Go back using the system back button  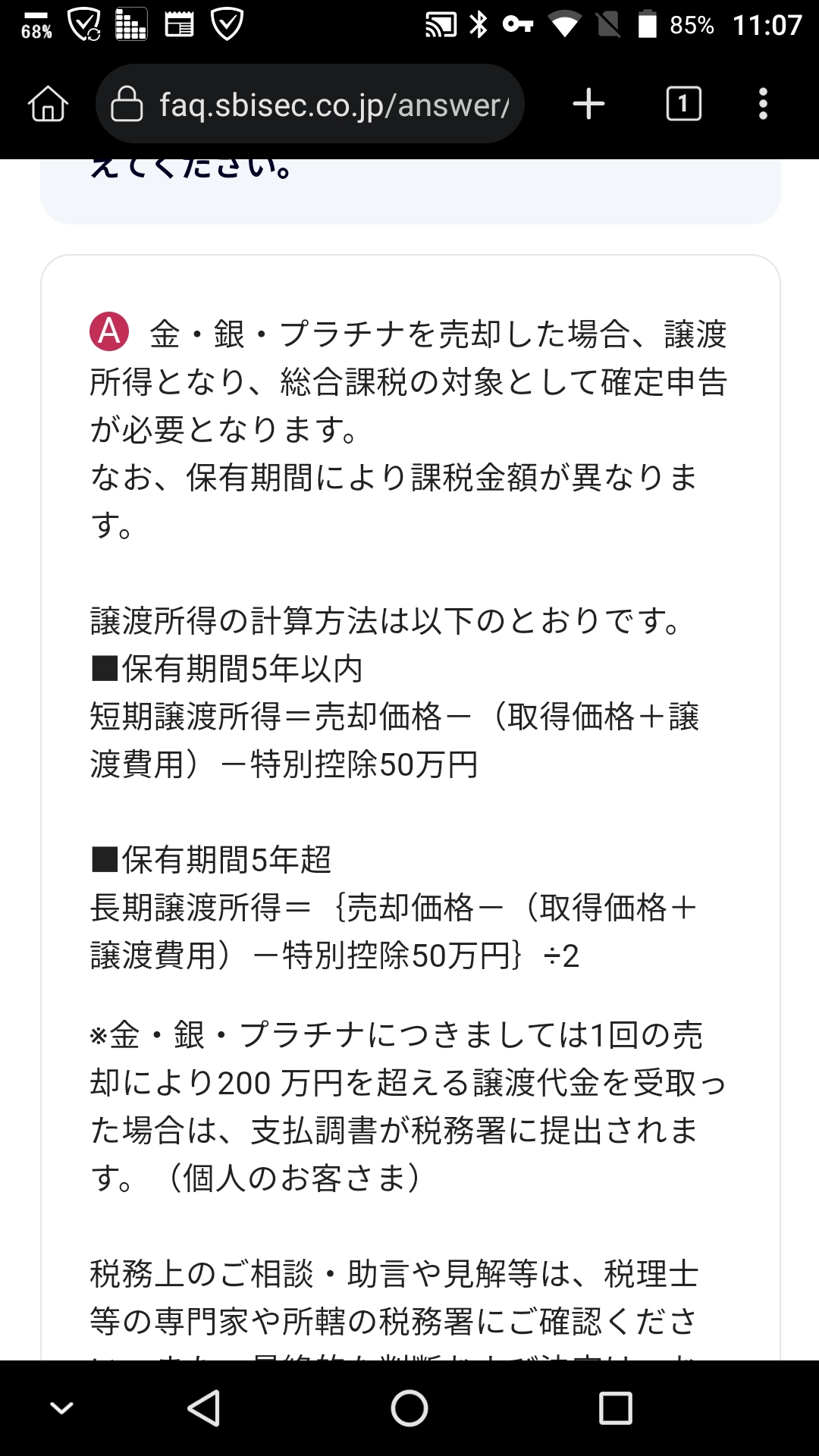[203, 1408]
